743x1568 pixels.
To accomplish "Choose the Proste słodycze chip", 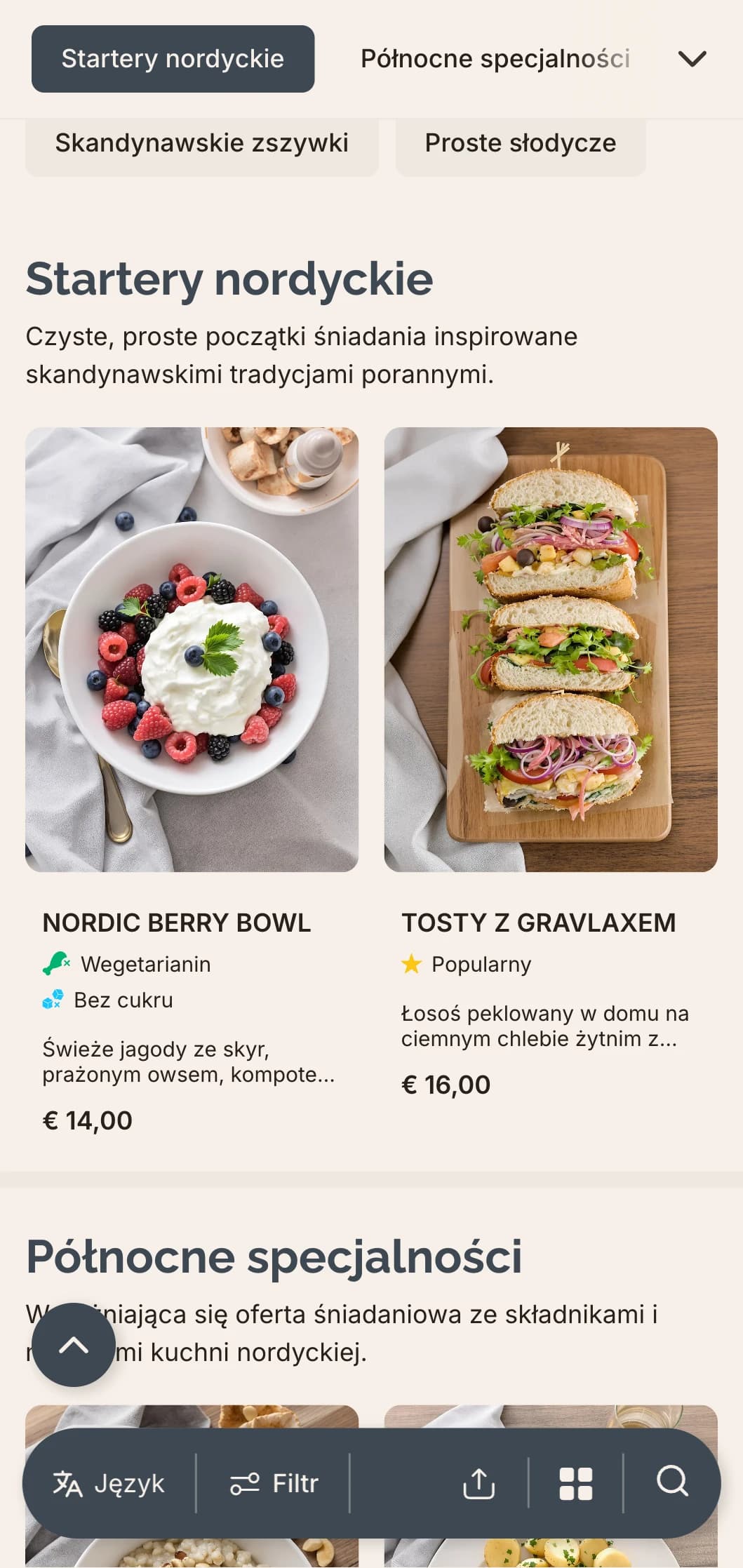I will [520, 143].
